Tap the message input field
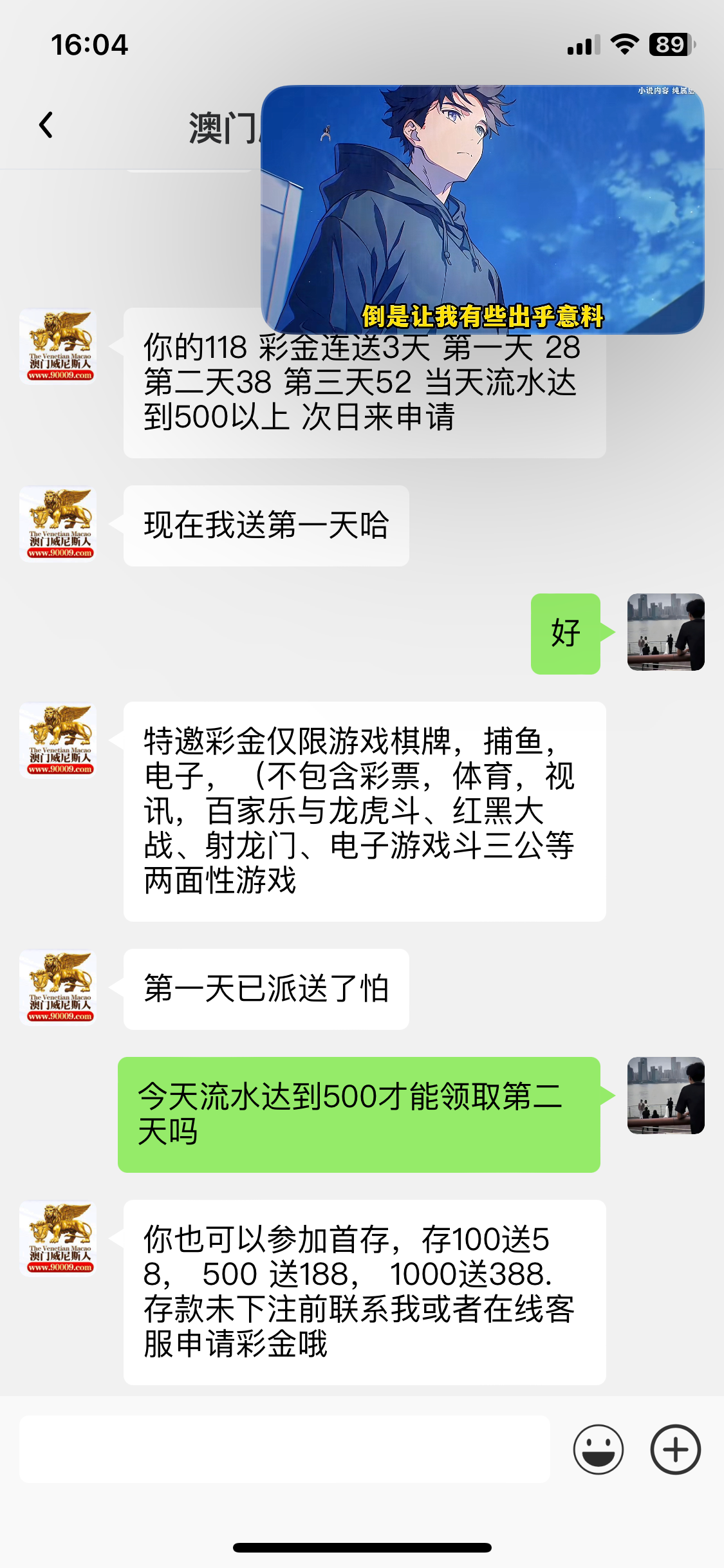The image size is (724, 1568). [x=284, y=1450]
